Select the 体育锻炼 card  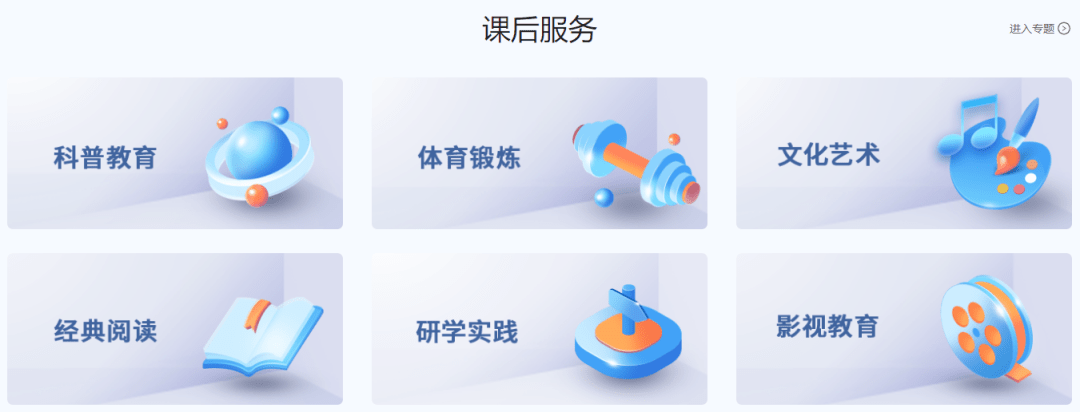pyautogui.click(x=539, y=154)
